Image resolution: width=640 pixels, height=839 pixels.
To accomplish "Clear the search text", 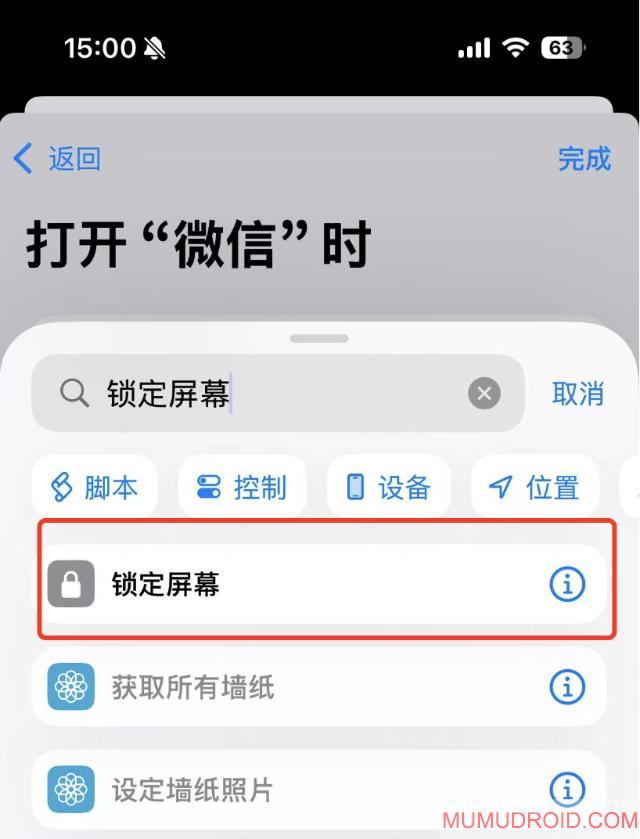I will [484, 394].
